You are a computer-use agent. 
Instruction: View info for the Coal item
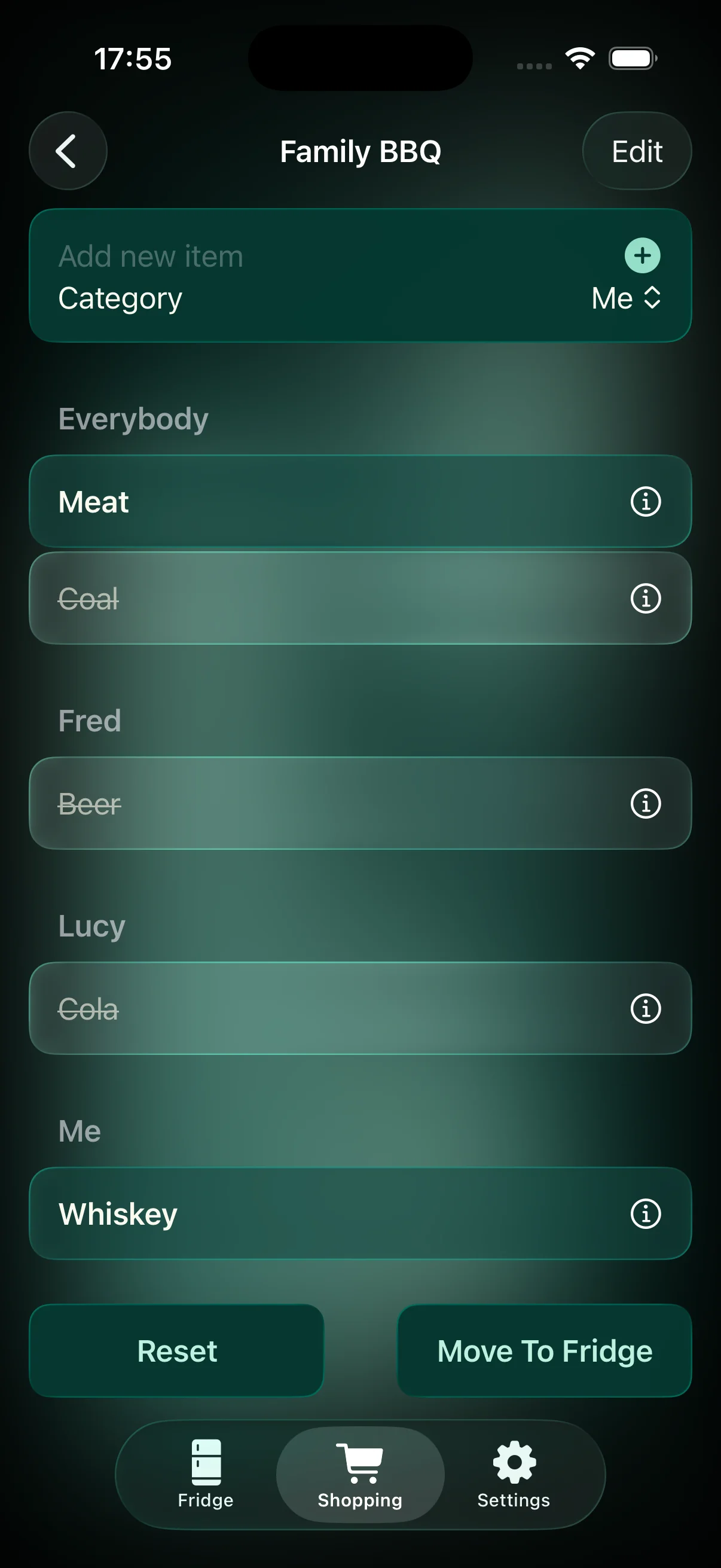click(645, 599)
